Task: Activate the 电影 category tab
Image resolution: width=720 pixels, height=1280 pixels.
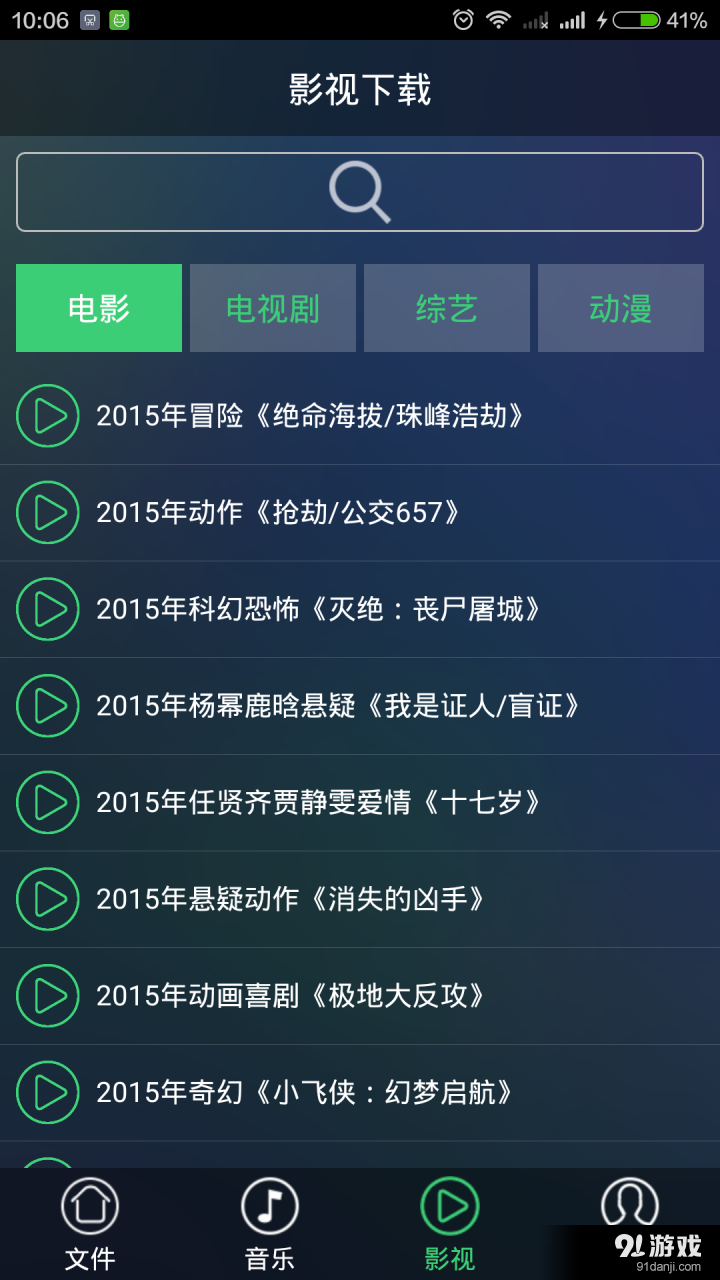Action: point(98,308)
